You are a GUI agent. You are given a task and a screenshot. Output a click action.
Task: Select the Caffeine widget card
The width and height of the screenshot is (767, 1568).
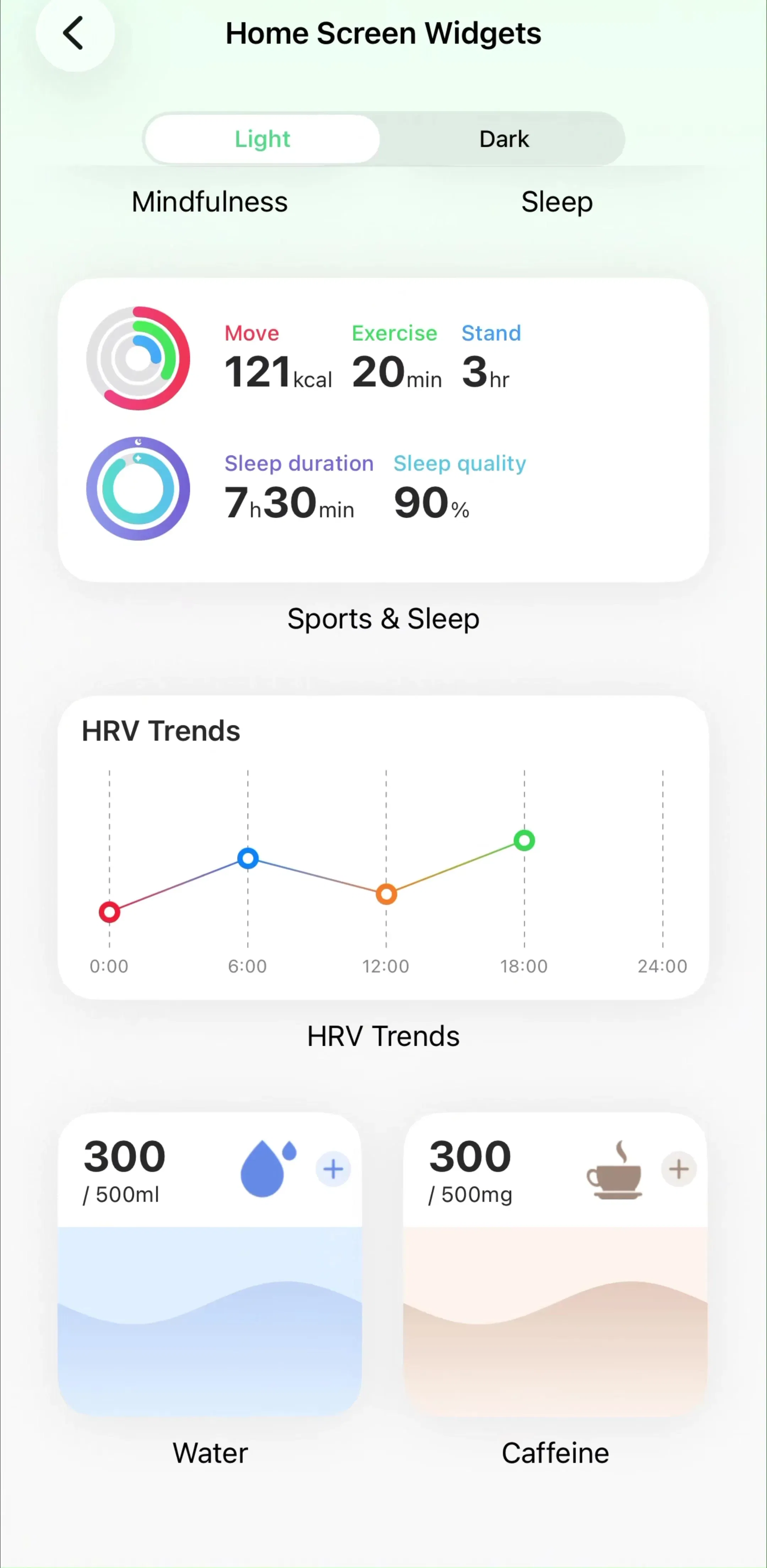[555, 1263]
